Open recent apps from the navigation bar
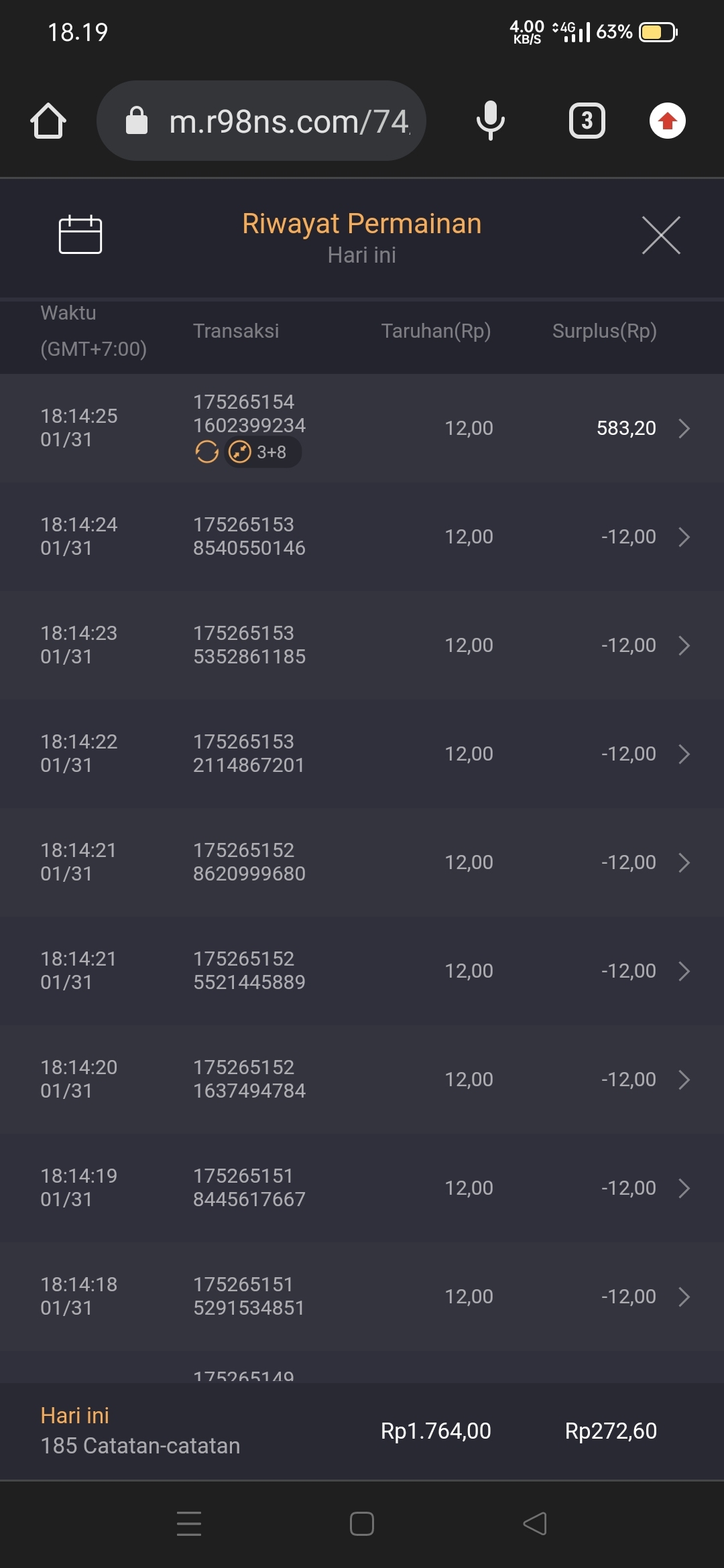 click(189, 1524)
